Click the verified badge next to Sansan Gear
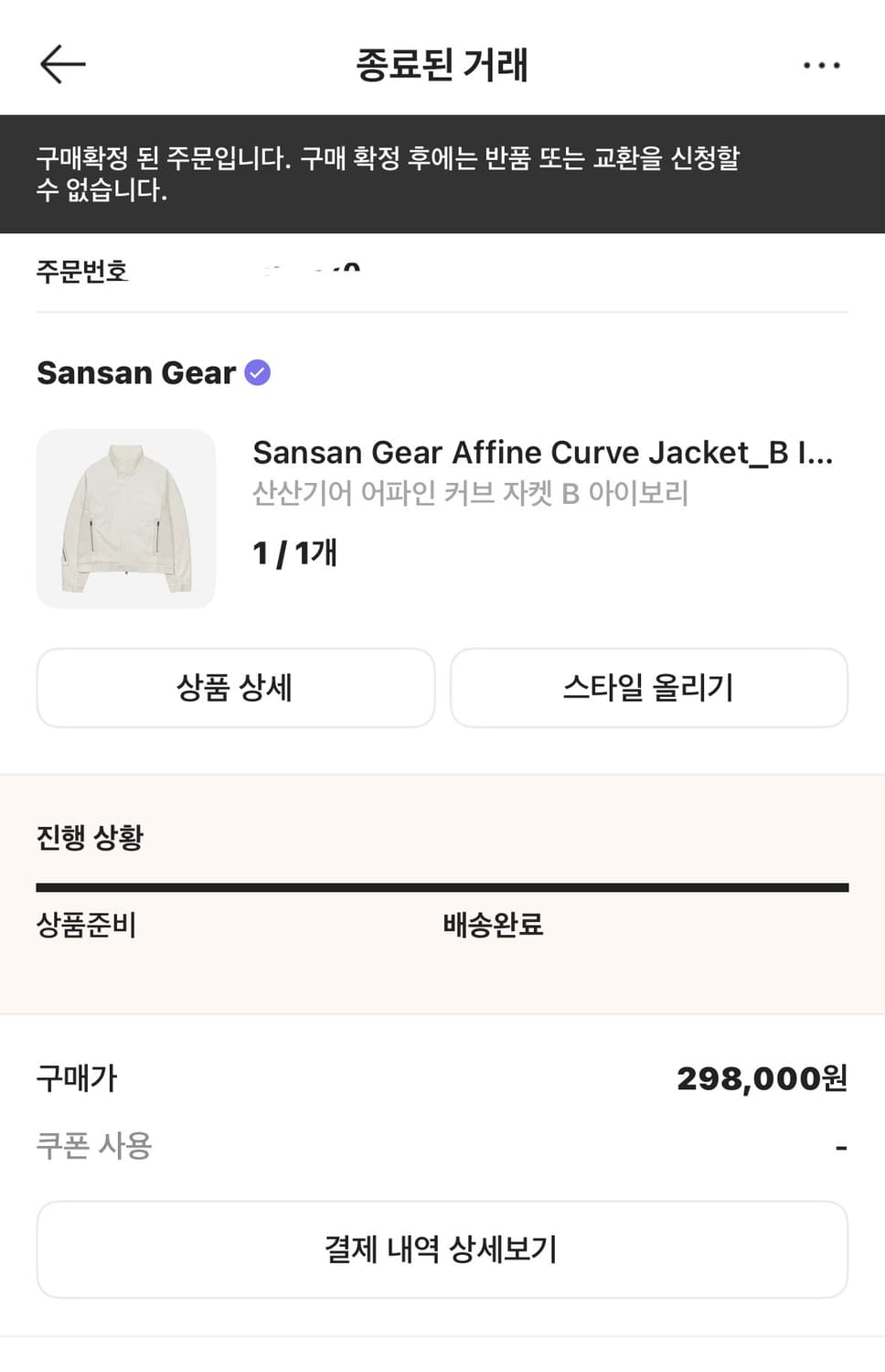885x1372 pixels. point(259,371)
